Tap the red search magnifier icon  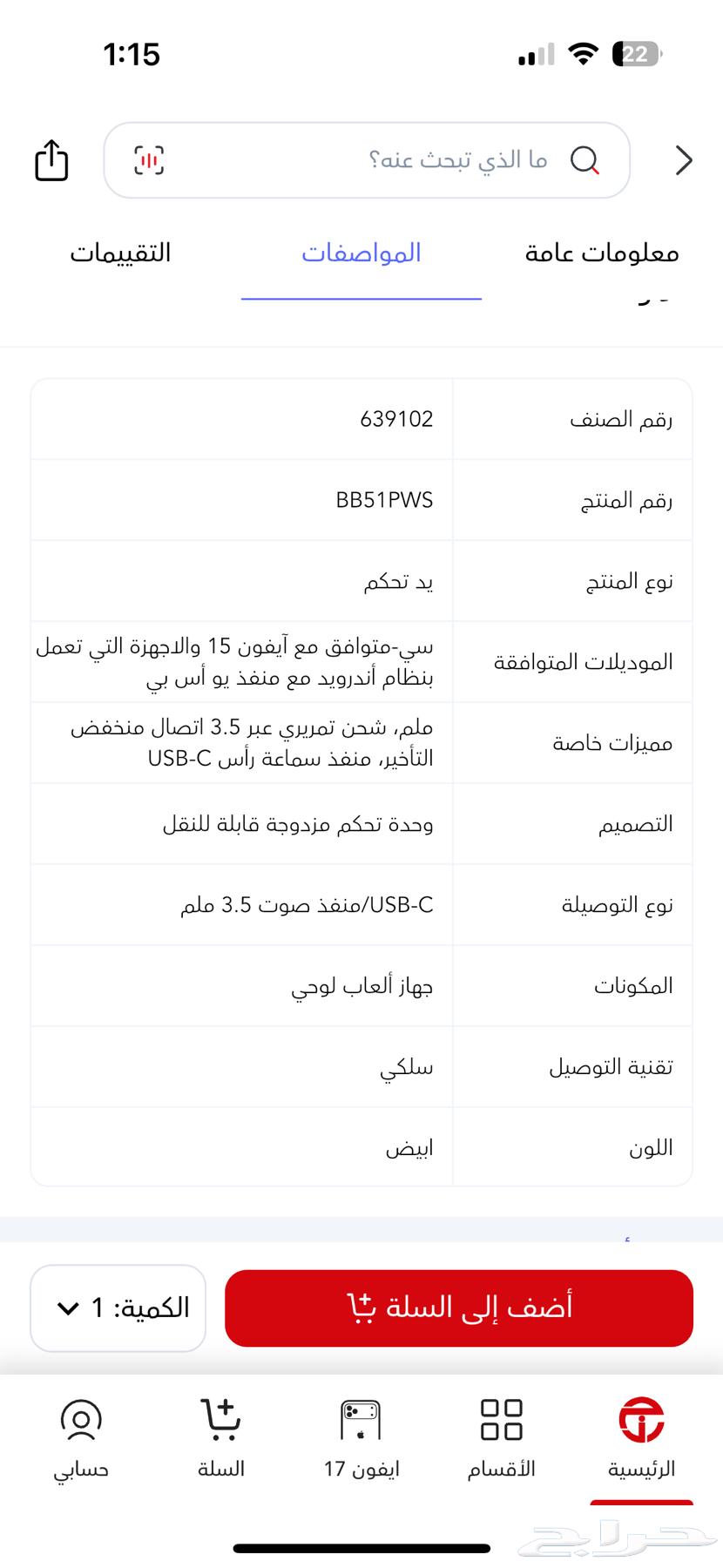586,160
